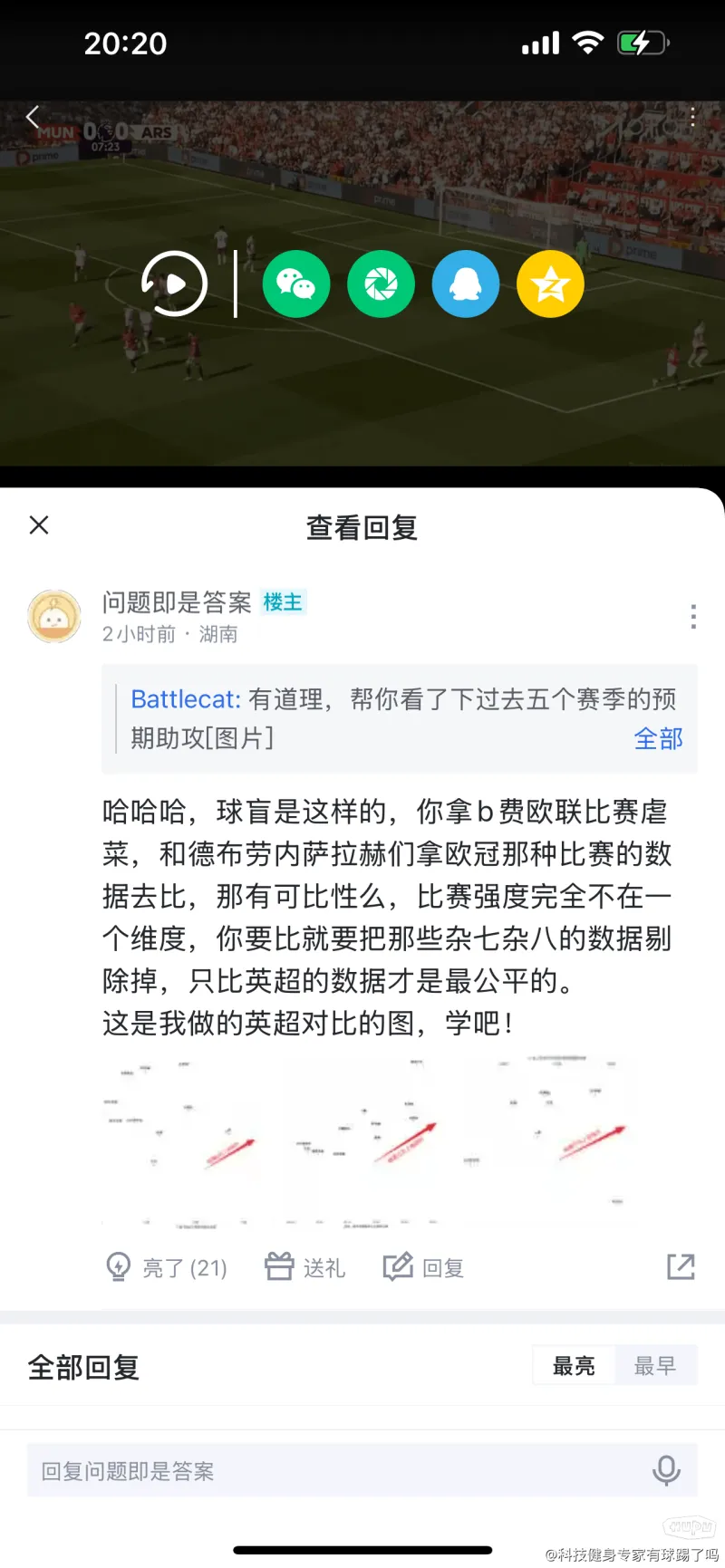Start voice input with microphone

tap(666, 1471)
